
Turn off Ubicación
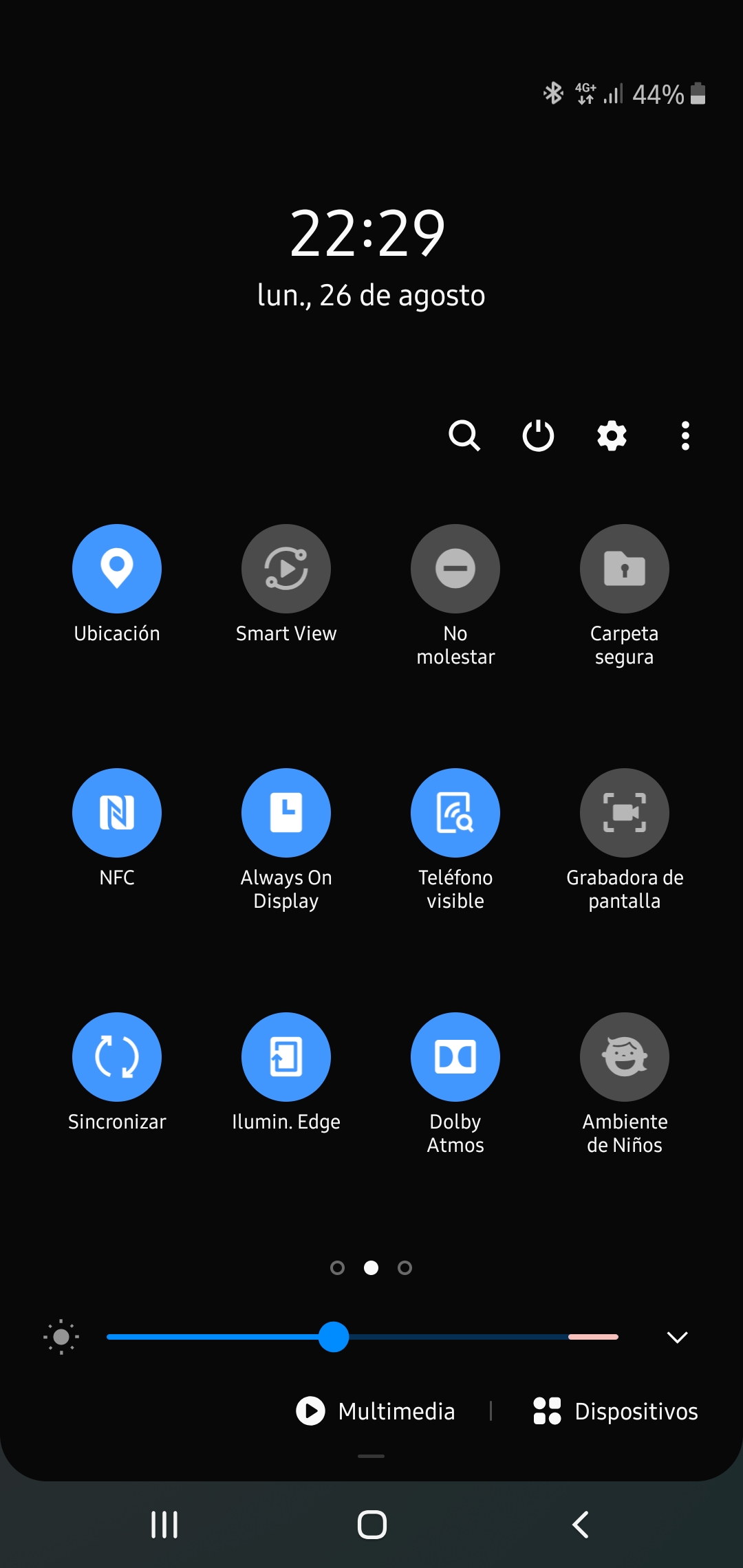coord(117,569)
